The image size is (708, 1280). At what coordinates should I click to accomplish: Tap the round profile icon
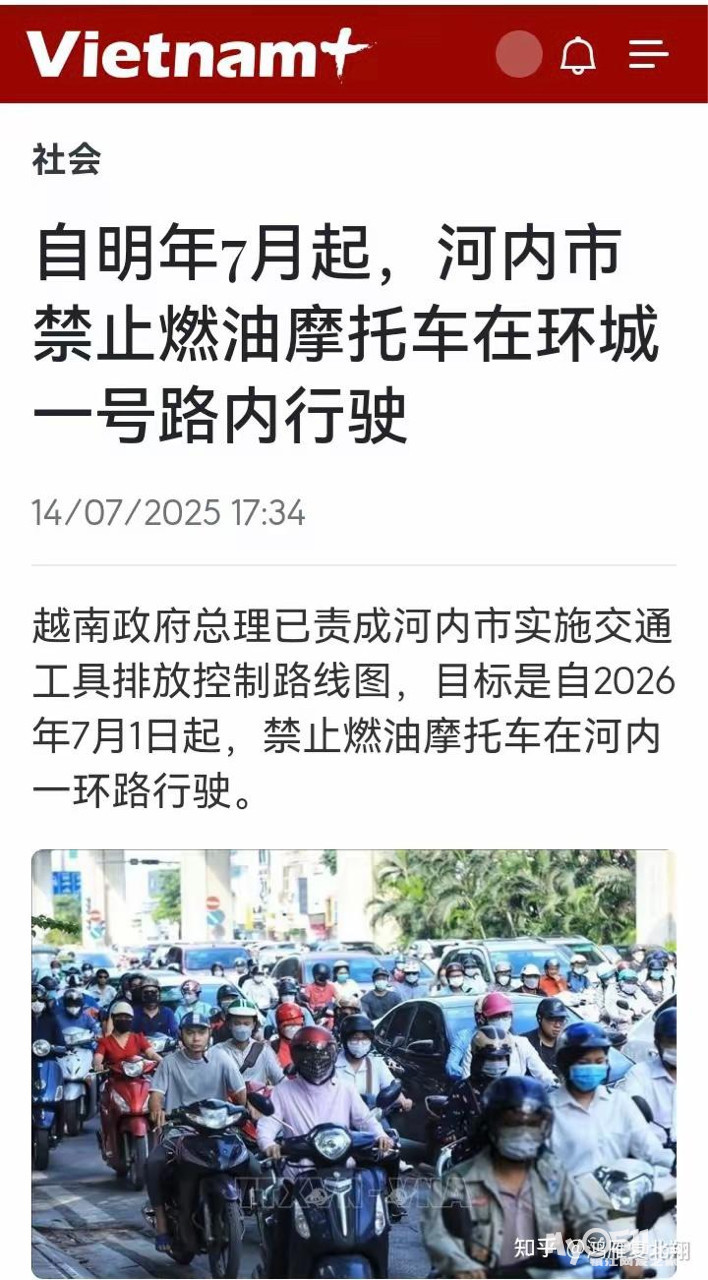coord(519,55)
